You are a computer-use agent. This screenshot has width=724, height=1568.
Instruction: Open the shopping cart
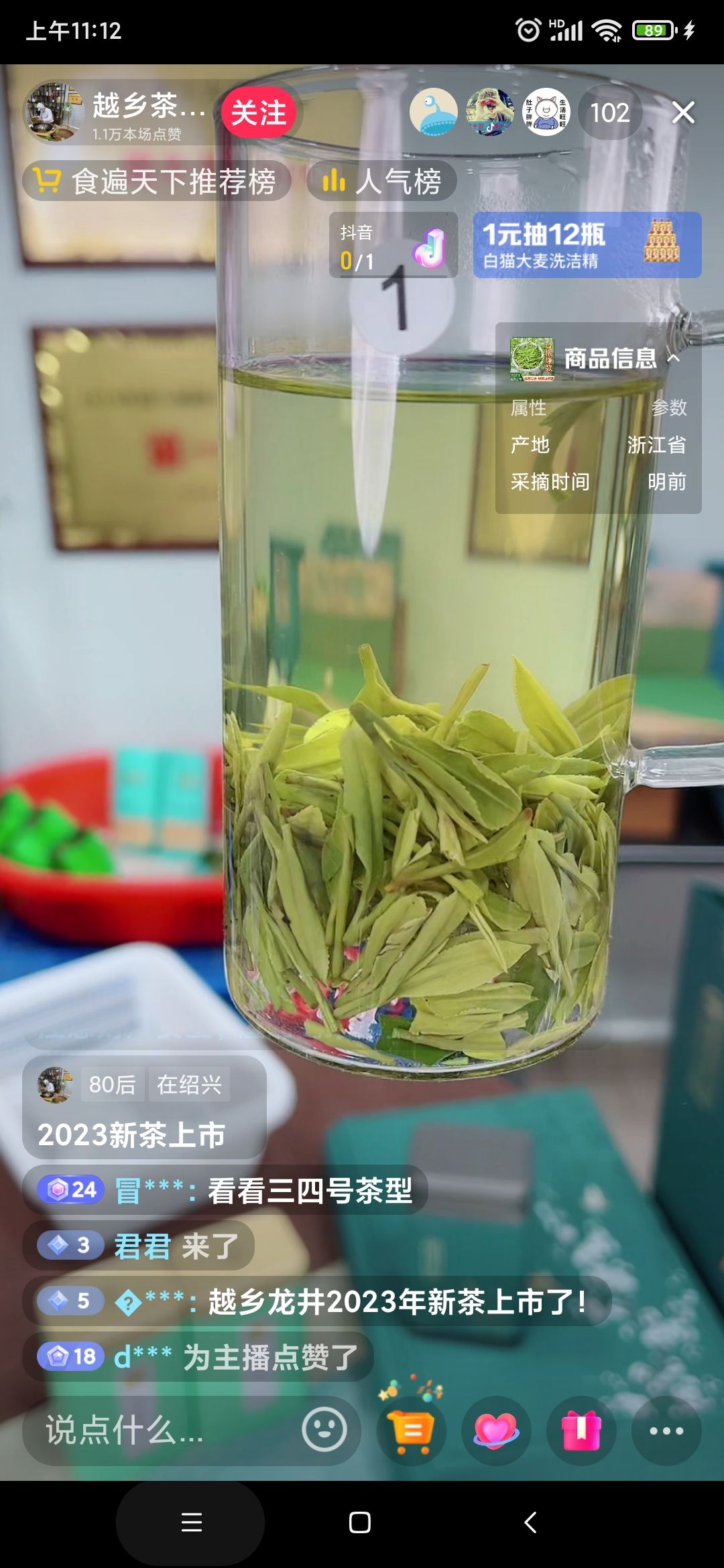(x=412, y=1430)
